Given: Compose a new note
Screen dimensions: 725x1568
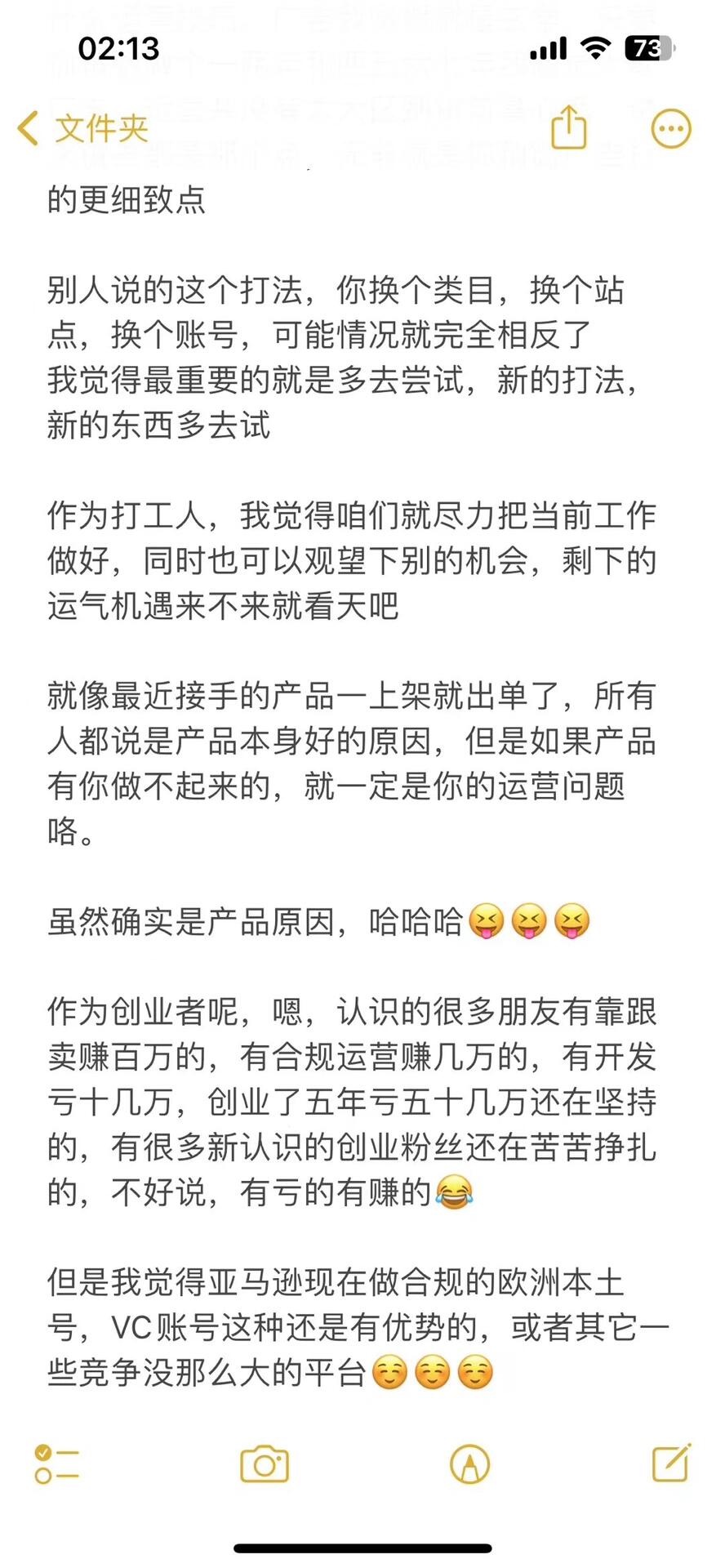Looking at the screenshot, I should (671, 1462).
